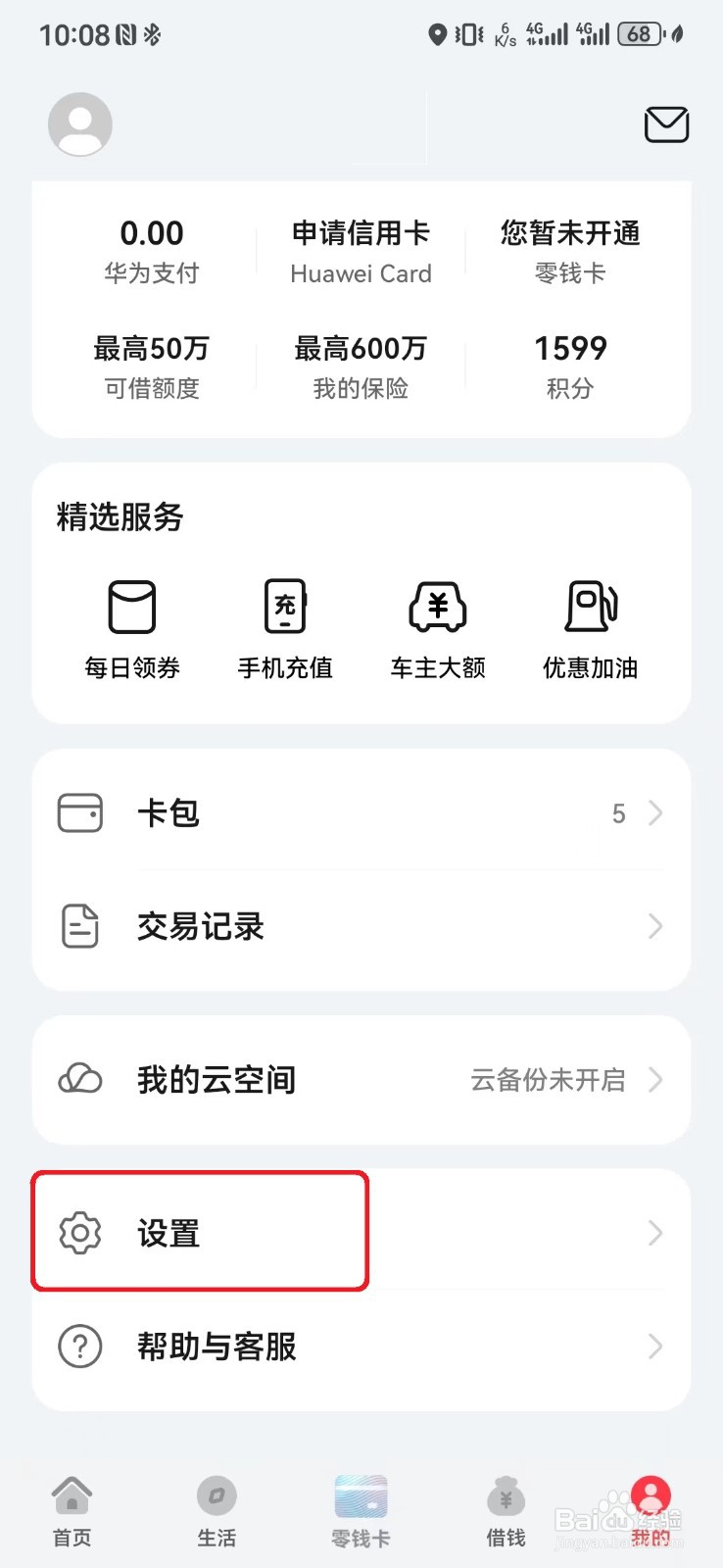Open the 帮助与客服 help question mark icon
Screen dimensions: 723x1568
point(79,1347)
